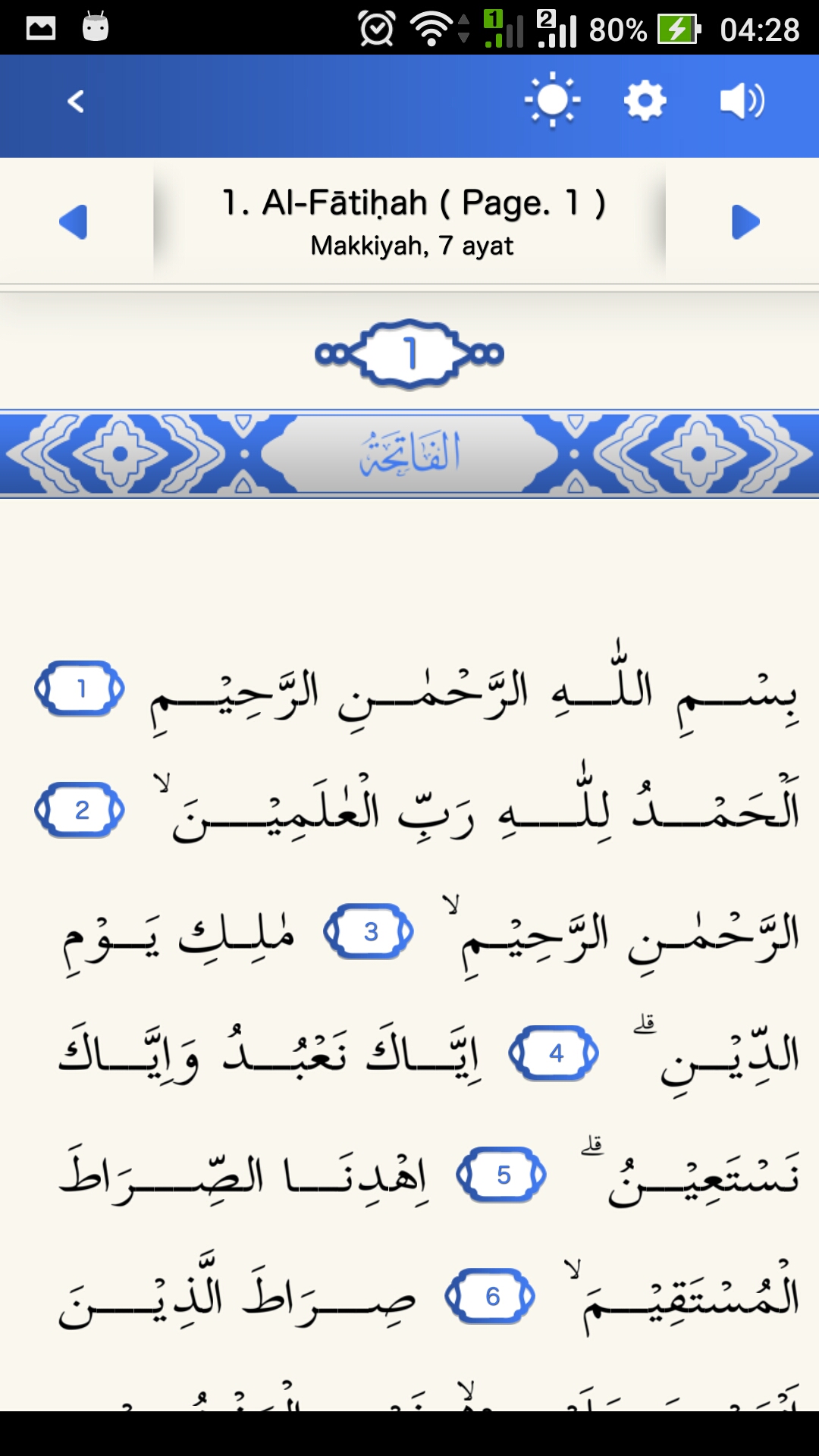Select ayah marker 6
Screen dimensions: 819x1456
(x=491, y=1296)
